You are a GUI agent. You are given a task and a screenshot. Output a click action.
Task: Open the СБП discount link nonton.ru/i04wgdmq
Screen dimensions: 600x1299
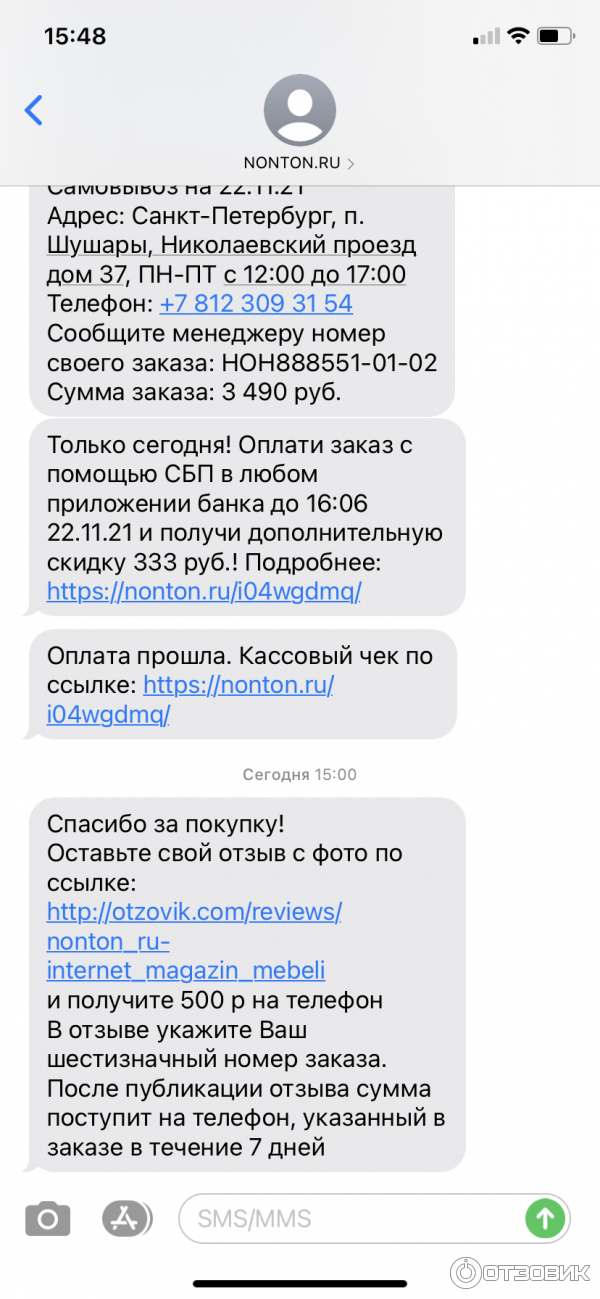(x=204, y=591)
